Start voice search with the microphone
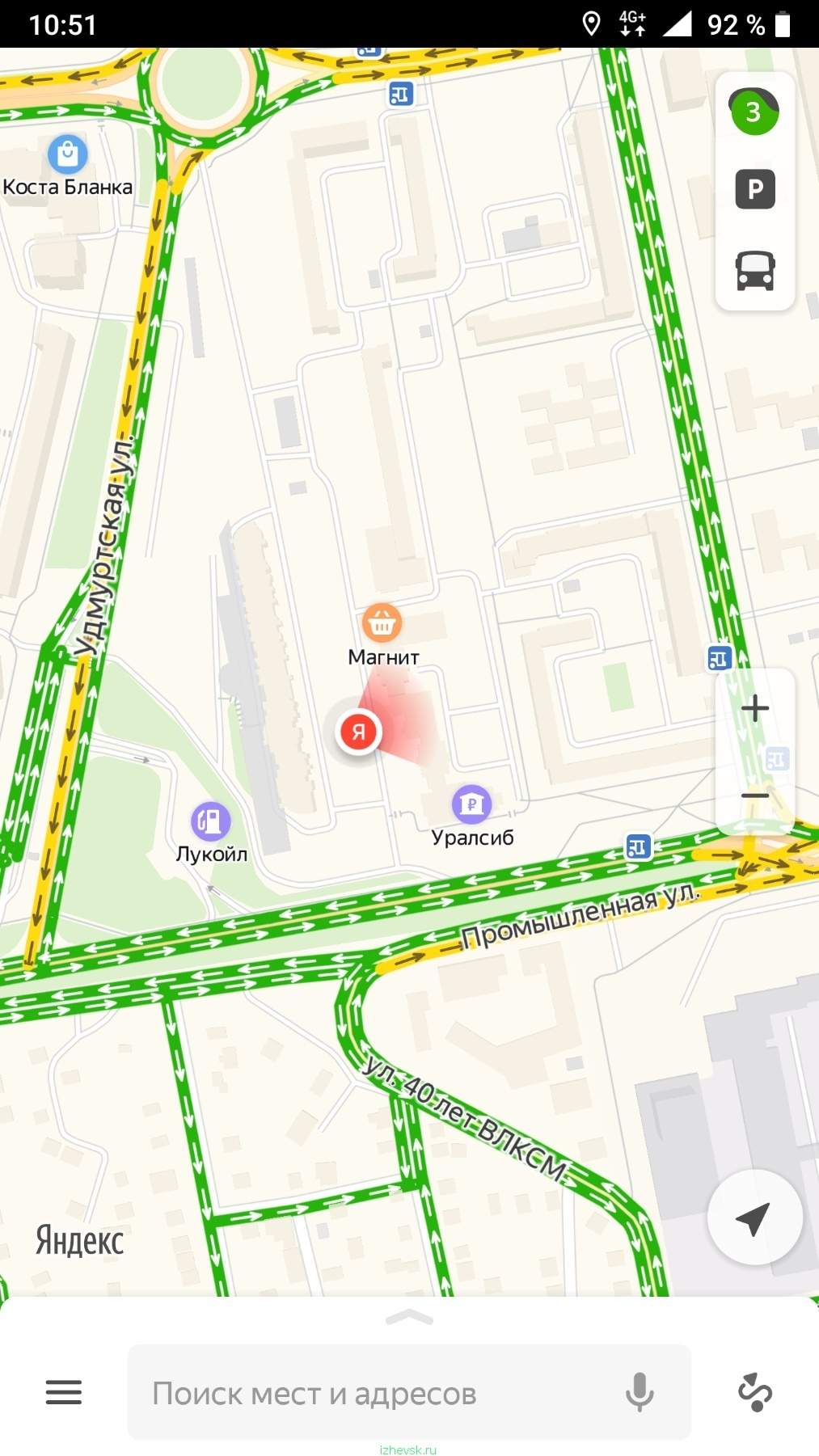 [639, 1392]
